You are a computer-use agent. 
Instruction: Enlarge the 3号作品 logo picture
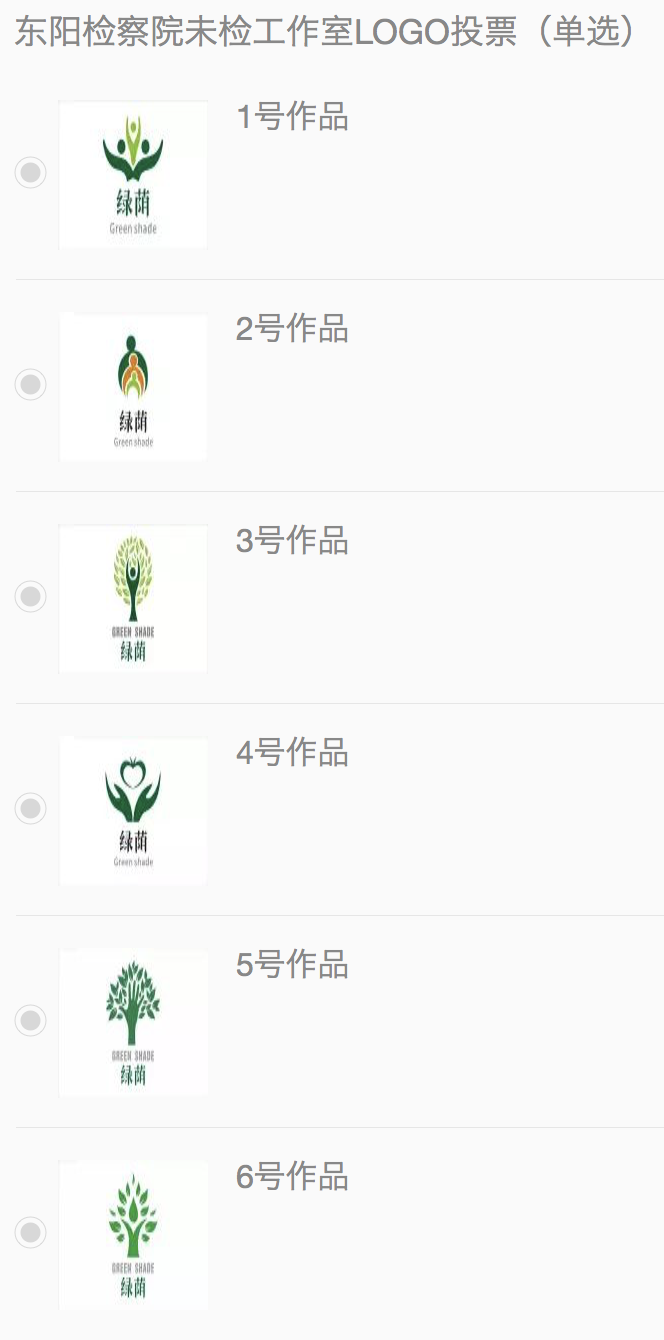coord(133,599)
